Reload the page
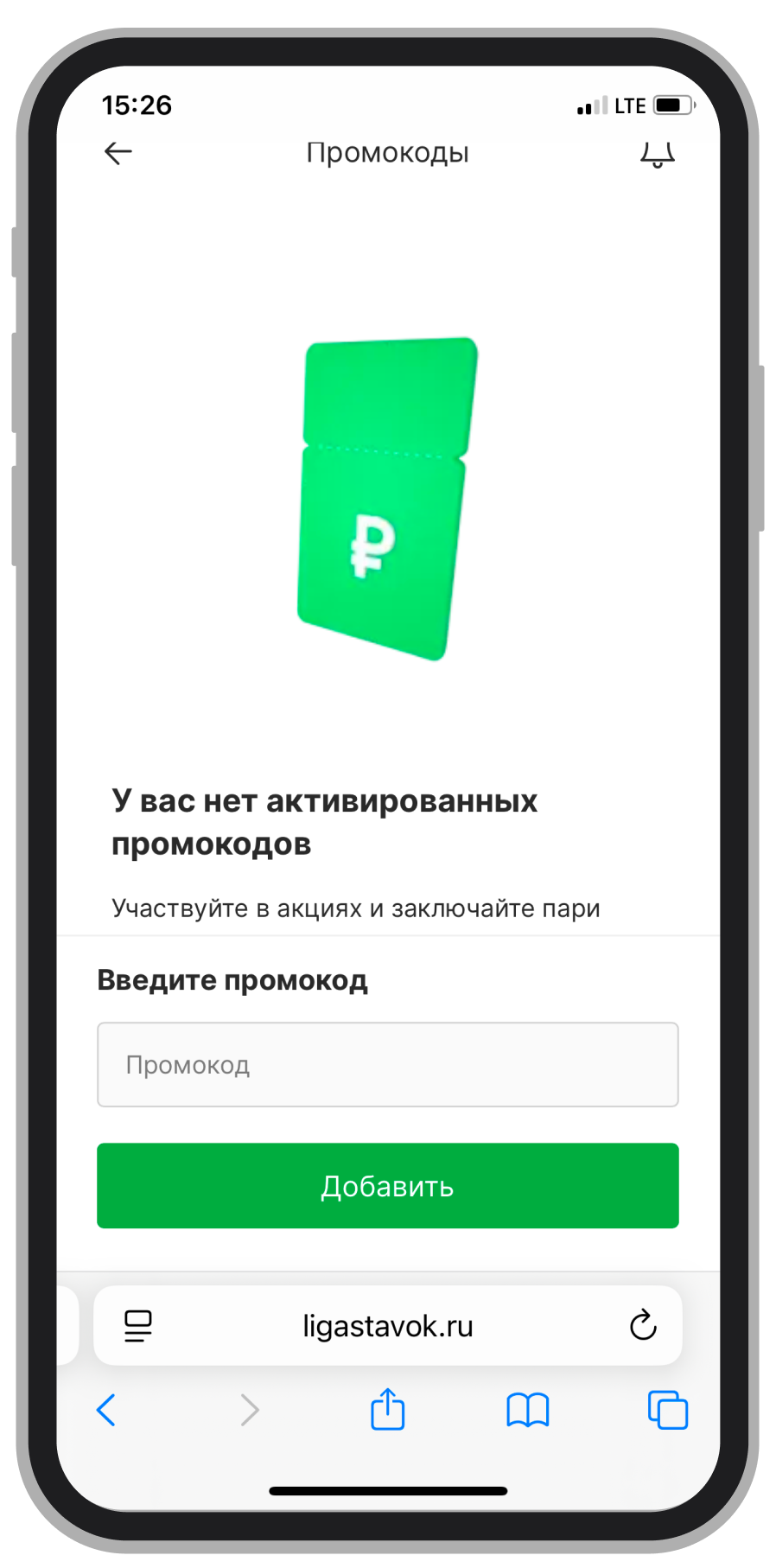The width and height of the screenshot is (776, 1568). [x=643, y=1325]
